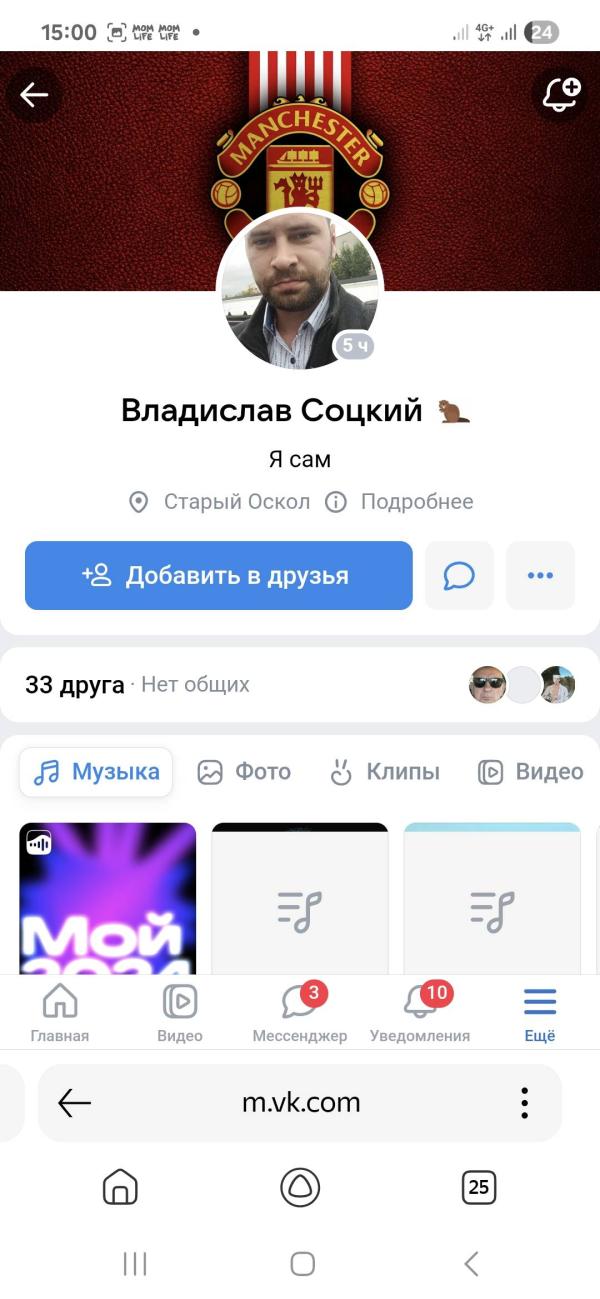Subscribe to notifications with the bell icon
The width and height of the screenshot is (600, 1299).
[x=560, y=94]
